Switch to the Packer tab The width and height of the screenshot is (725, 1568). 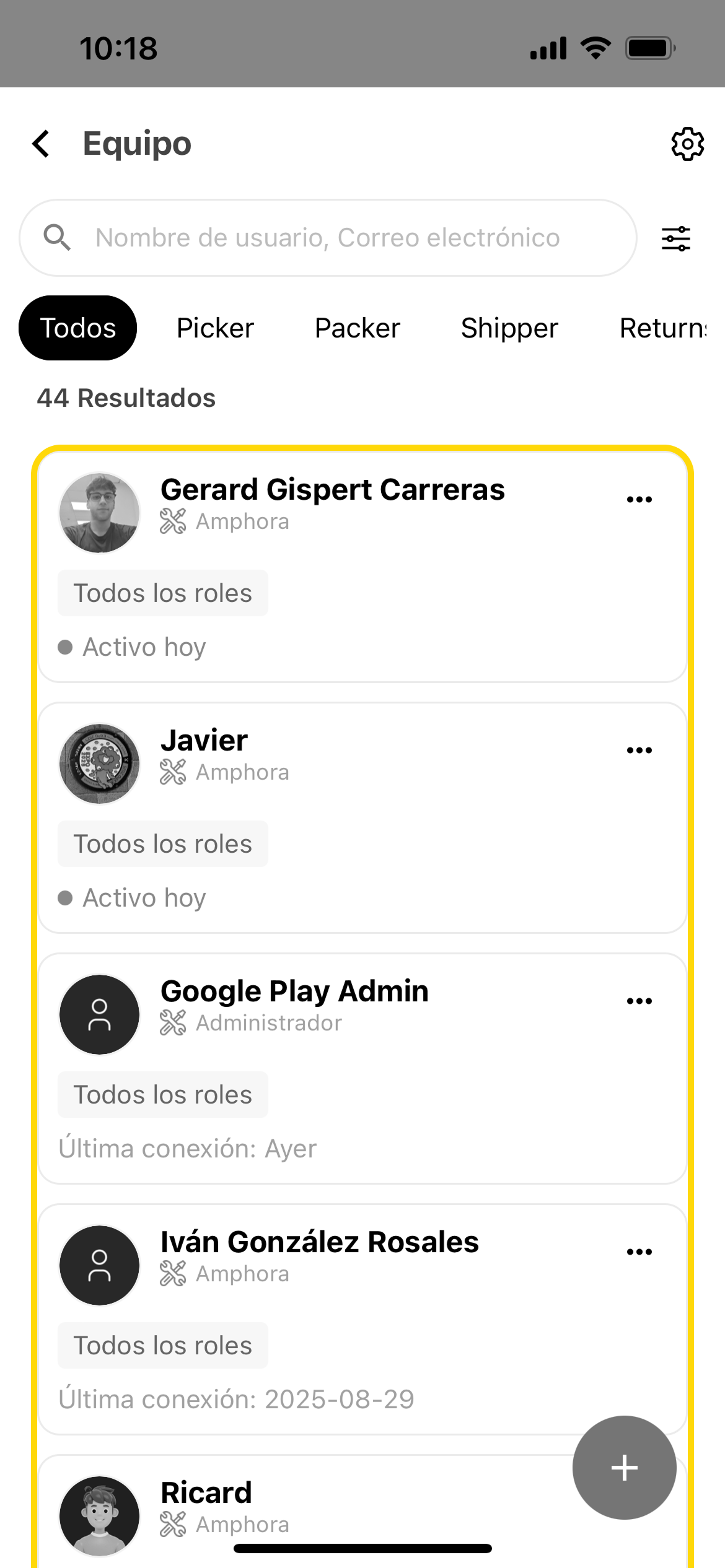357,328
